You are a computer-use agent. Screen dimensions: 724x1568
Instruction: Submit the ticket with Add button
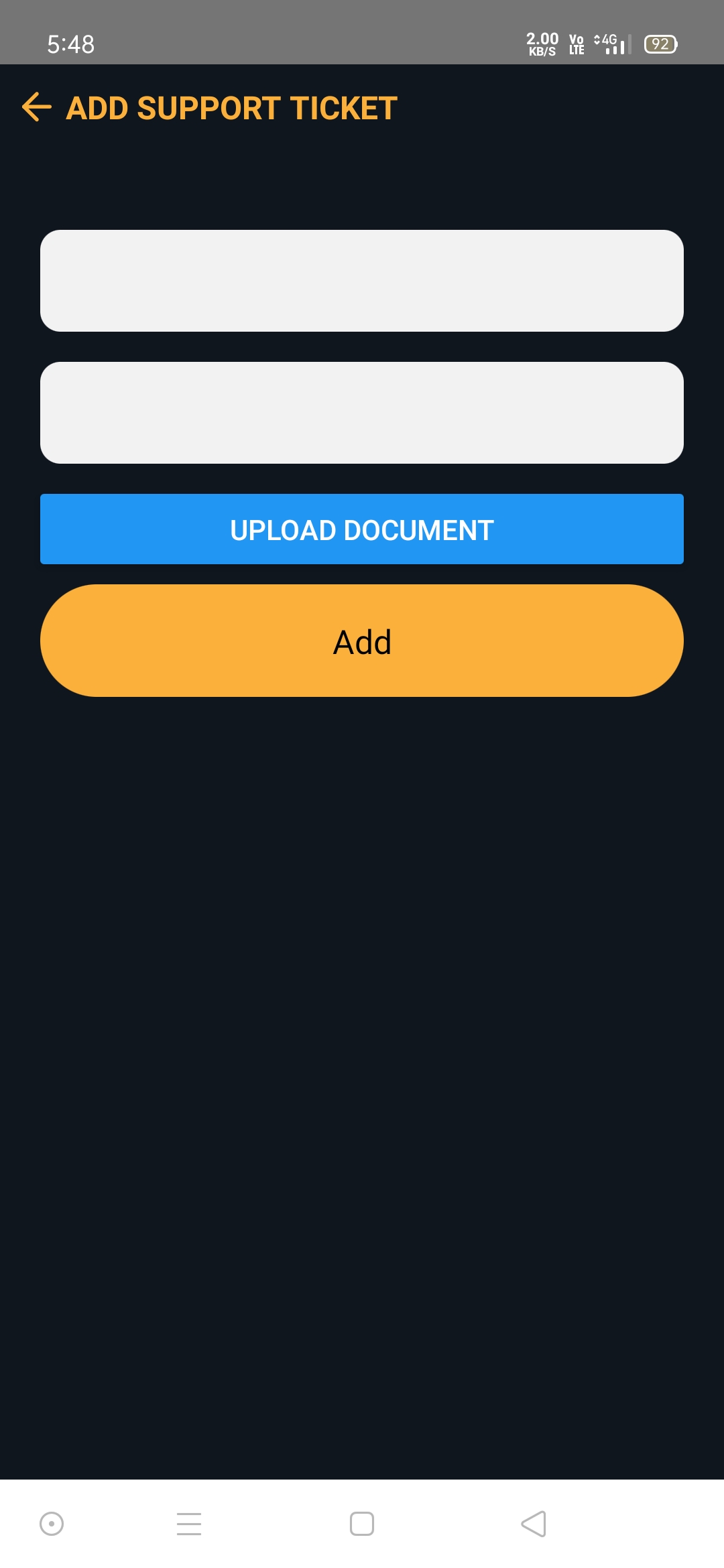point(362,641)
